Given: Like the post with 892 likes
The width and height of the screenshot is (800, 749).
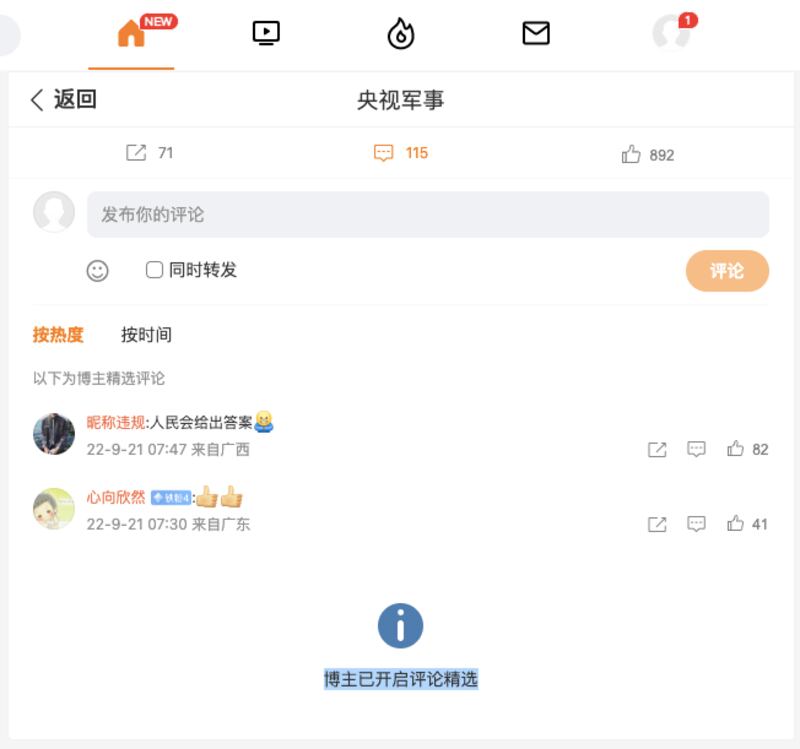Looking at the screenshot, I should tap(647, 155).
